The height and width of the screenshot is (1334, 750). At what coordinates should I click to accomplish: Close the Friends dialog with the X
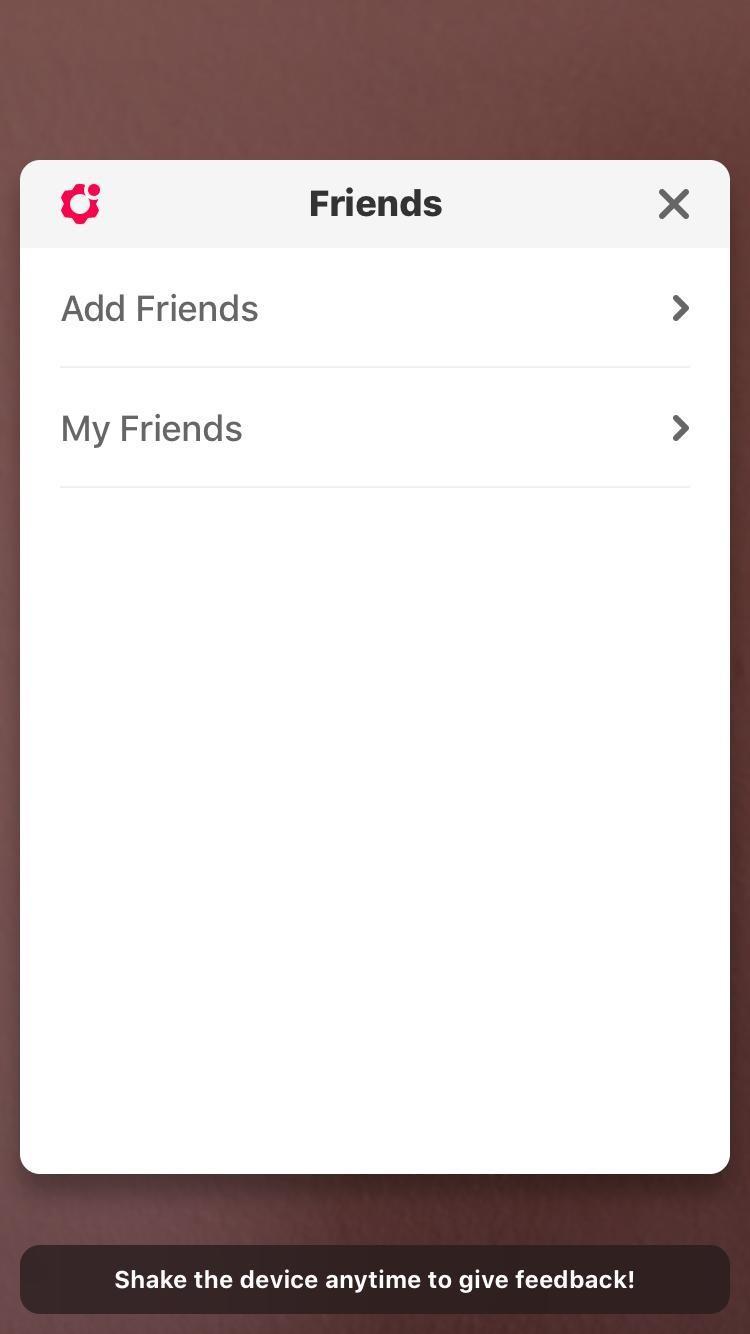point(673,203)
